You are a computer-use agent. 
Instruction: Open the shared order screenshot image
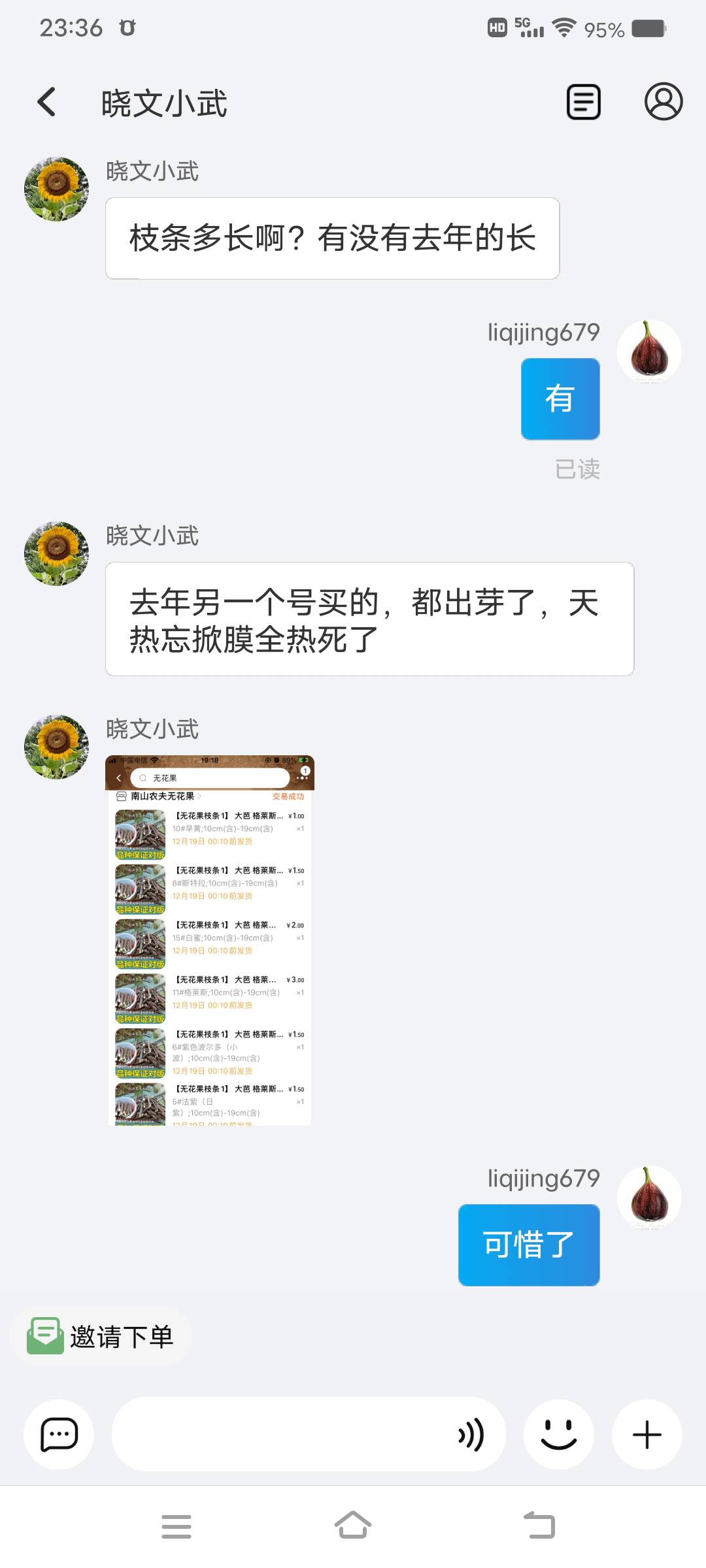coord(210,940)
